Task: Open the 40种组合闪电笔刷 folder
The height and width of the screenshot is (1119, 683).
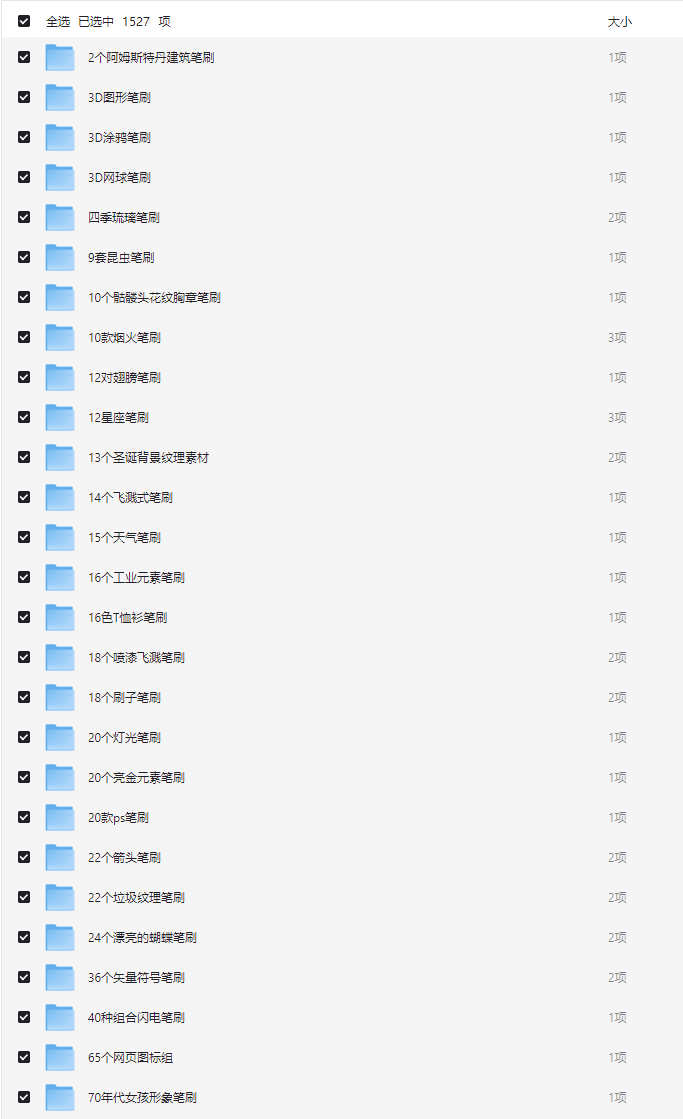Action: [136, 1018]
